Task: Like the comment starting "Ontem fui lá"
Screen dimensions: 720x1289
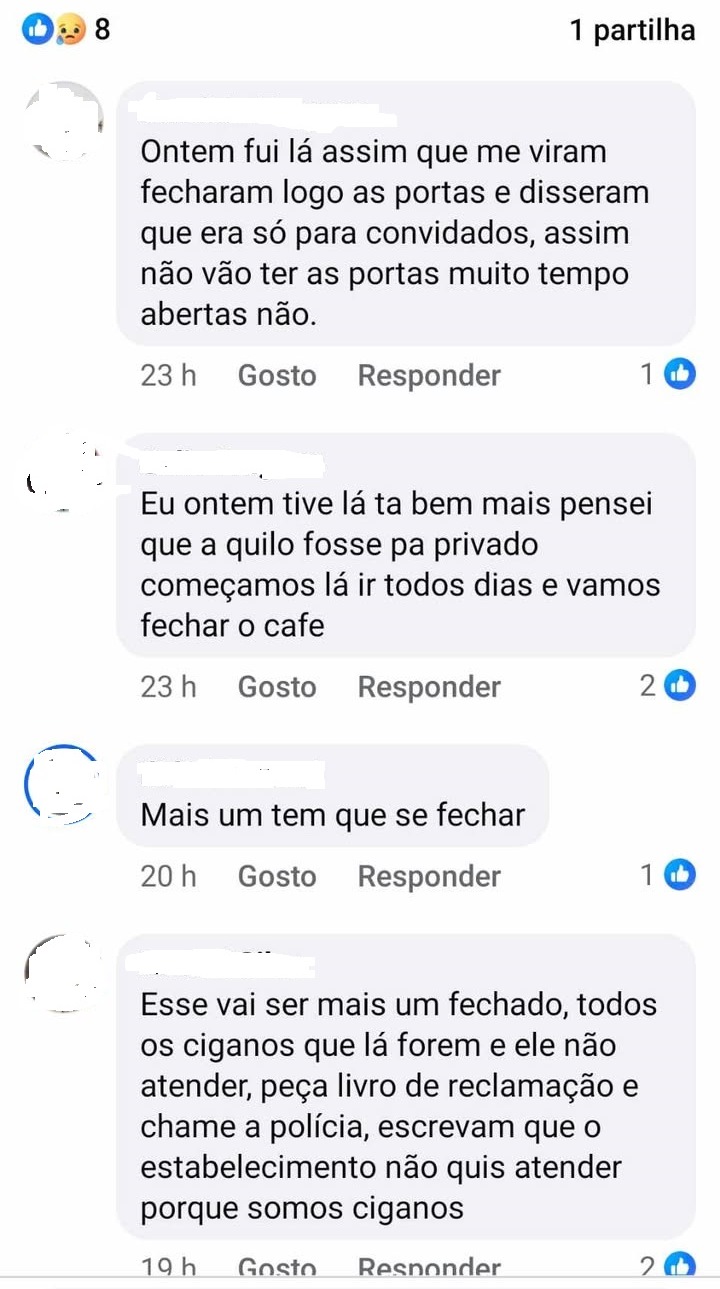Action: 276,376
